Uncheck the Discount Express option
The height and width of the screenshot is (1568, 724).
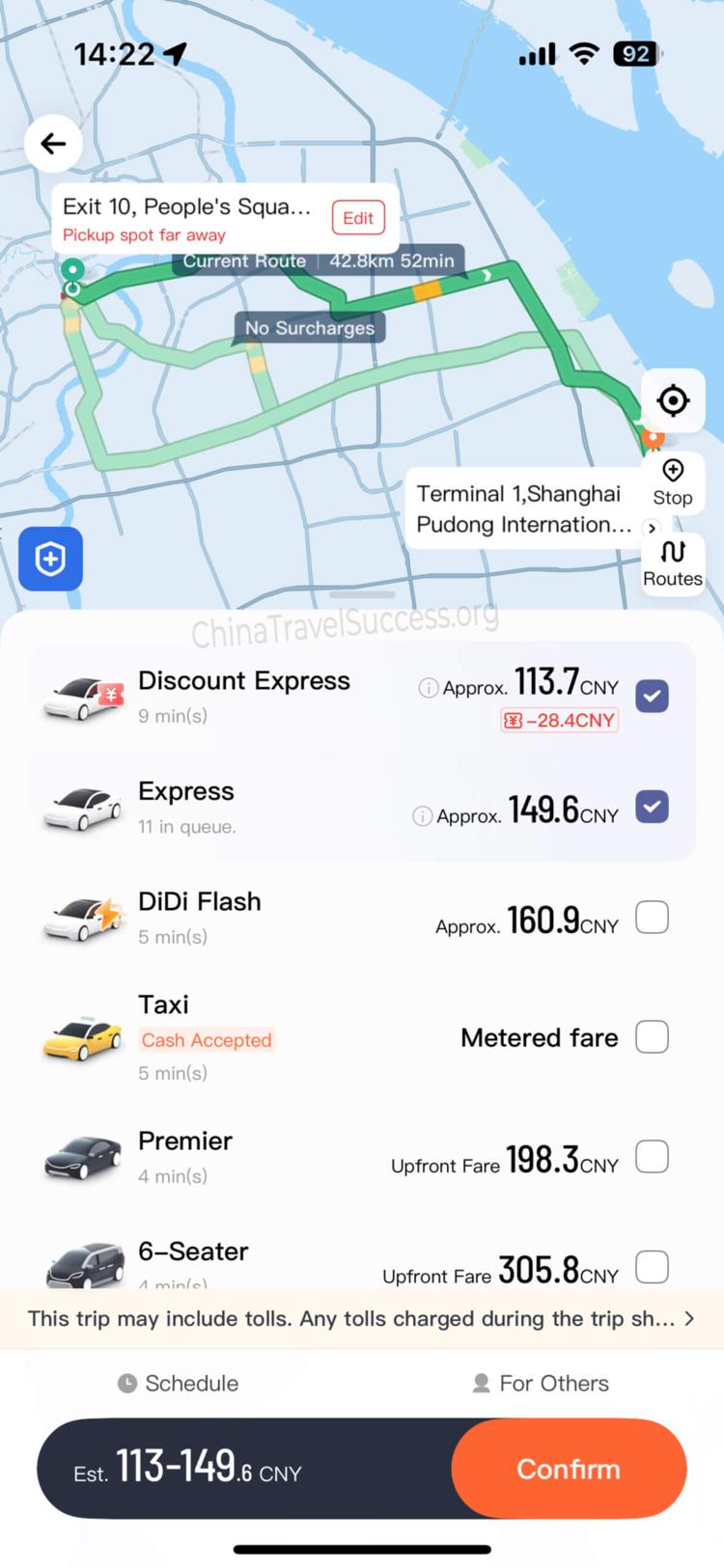coord(652,695)
